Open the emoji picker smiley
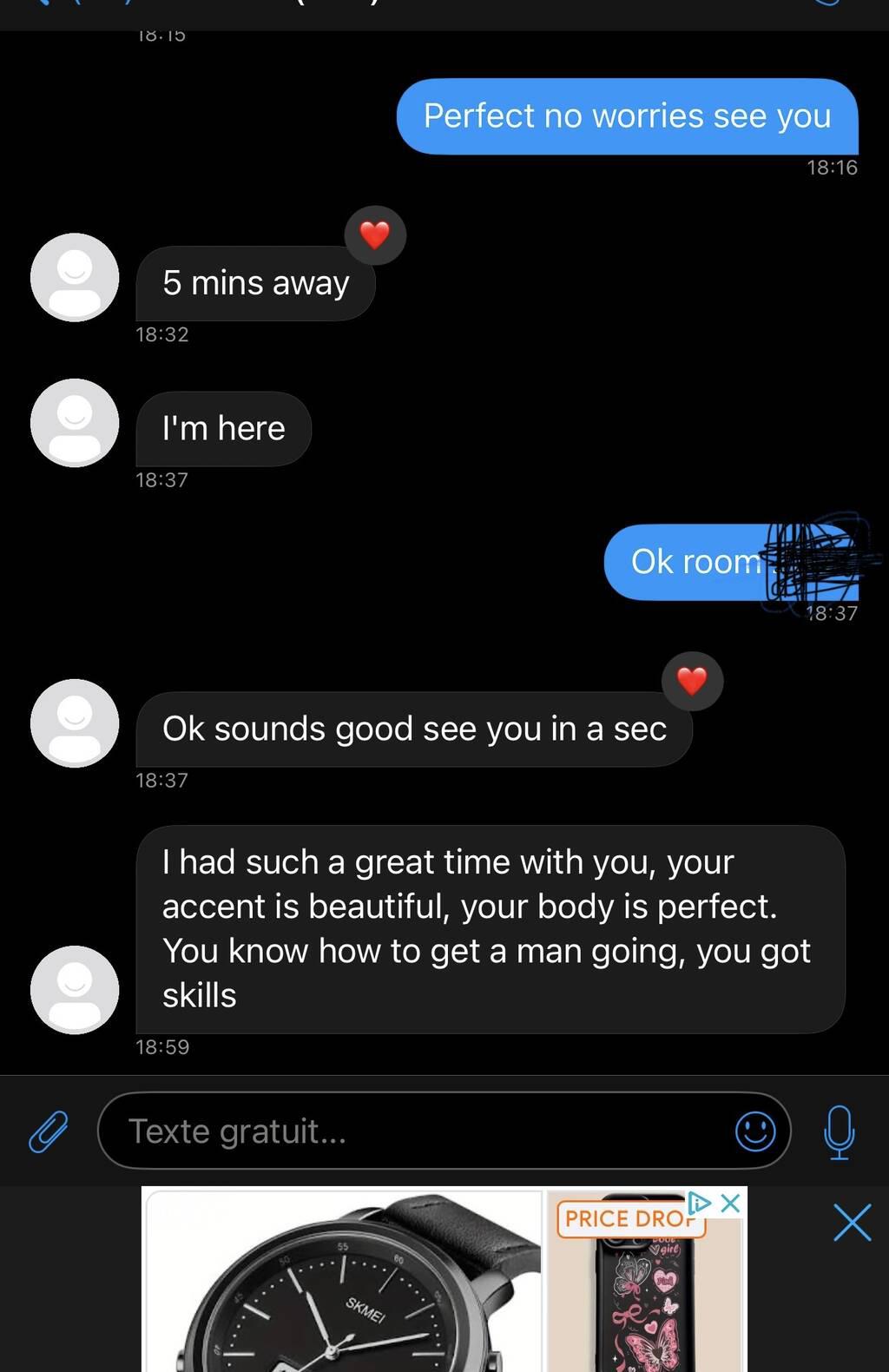 coord(755,1131)
